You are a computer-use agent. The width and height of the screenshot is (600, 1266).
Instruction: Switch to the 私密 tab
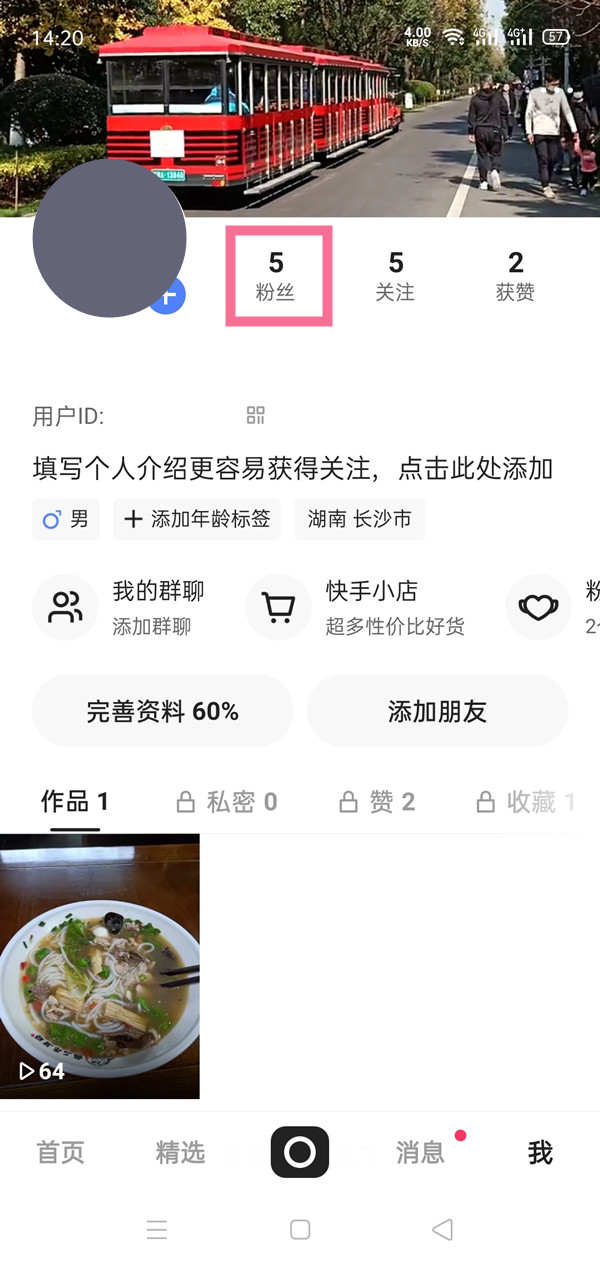[x=227, y=801]
